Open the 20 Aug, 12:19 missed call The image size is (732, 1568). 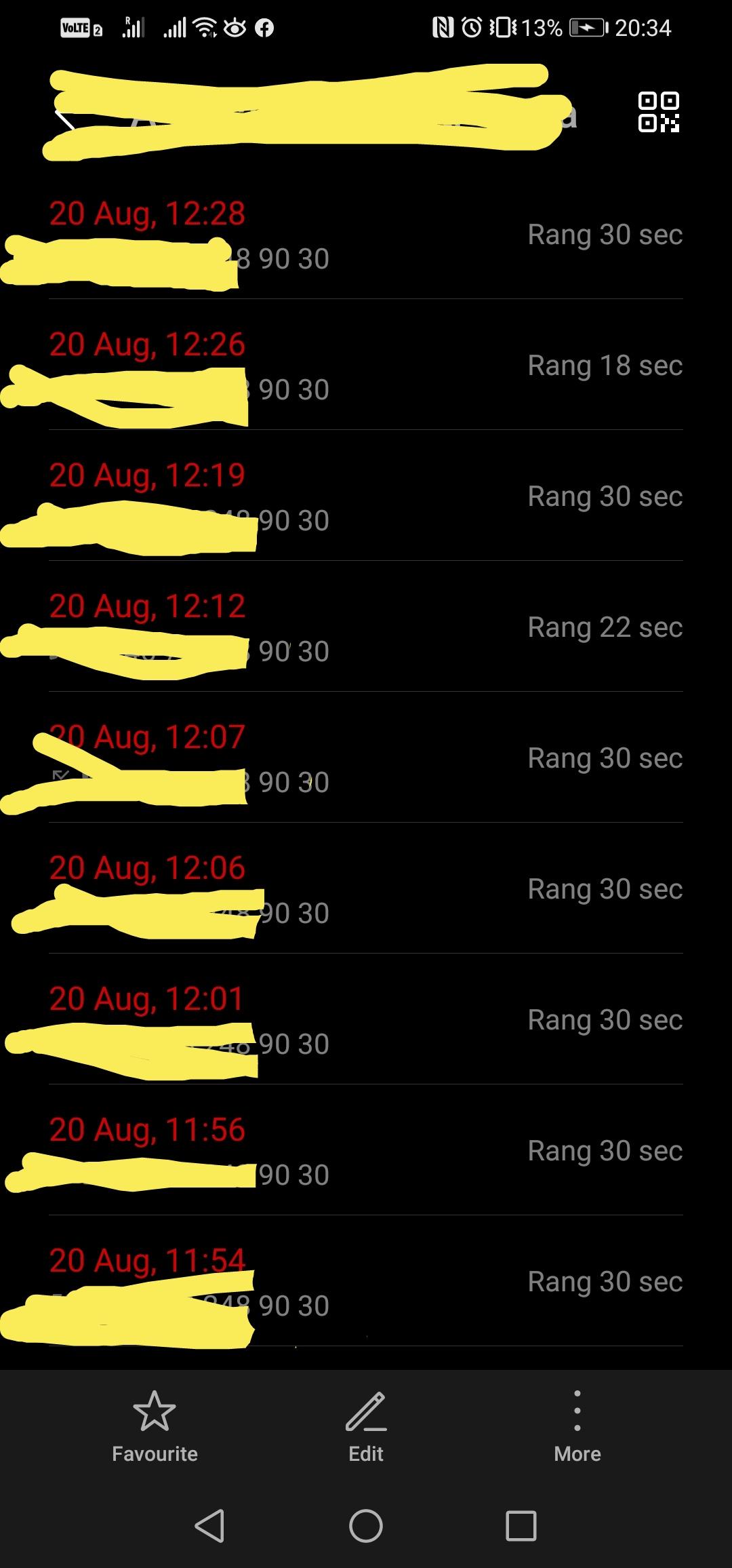pos(366,496)
